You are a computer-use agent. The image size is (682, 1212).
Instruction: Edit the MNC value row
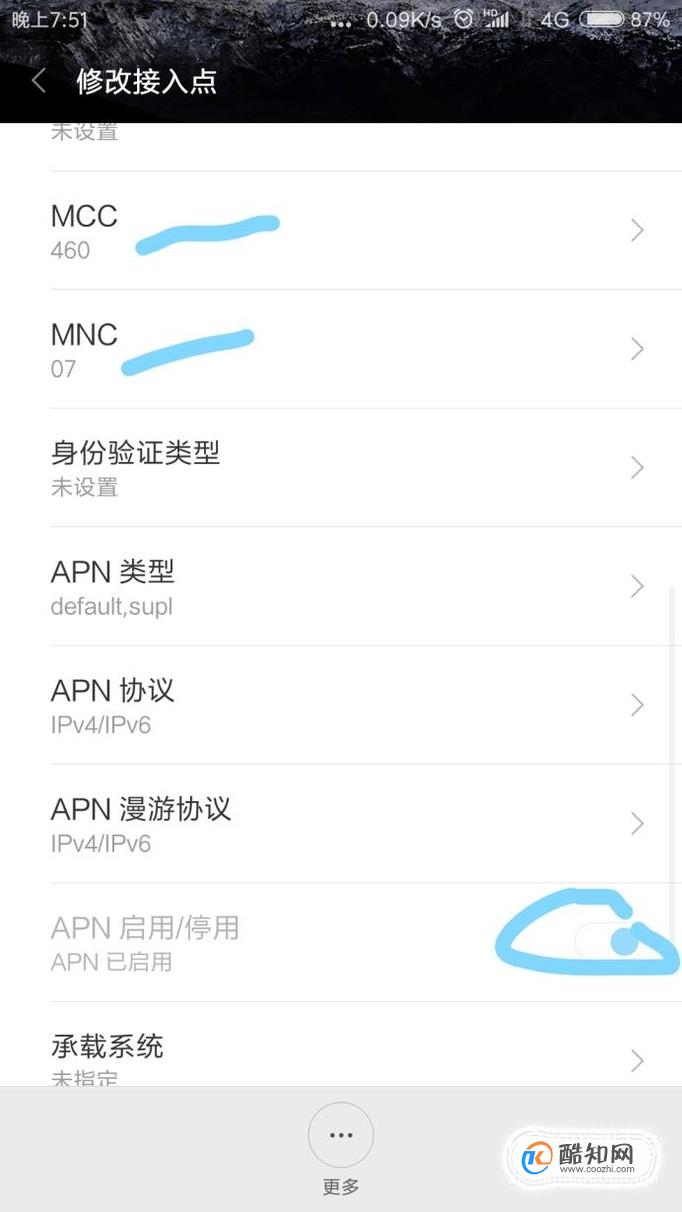341,349
